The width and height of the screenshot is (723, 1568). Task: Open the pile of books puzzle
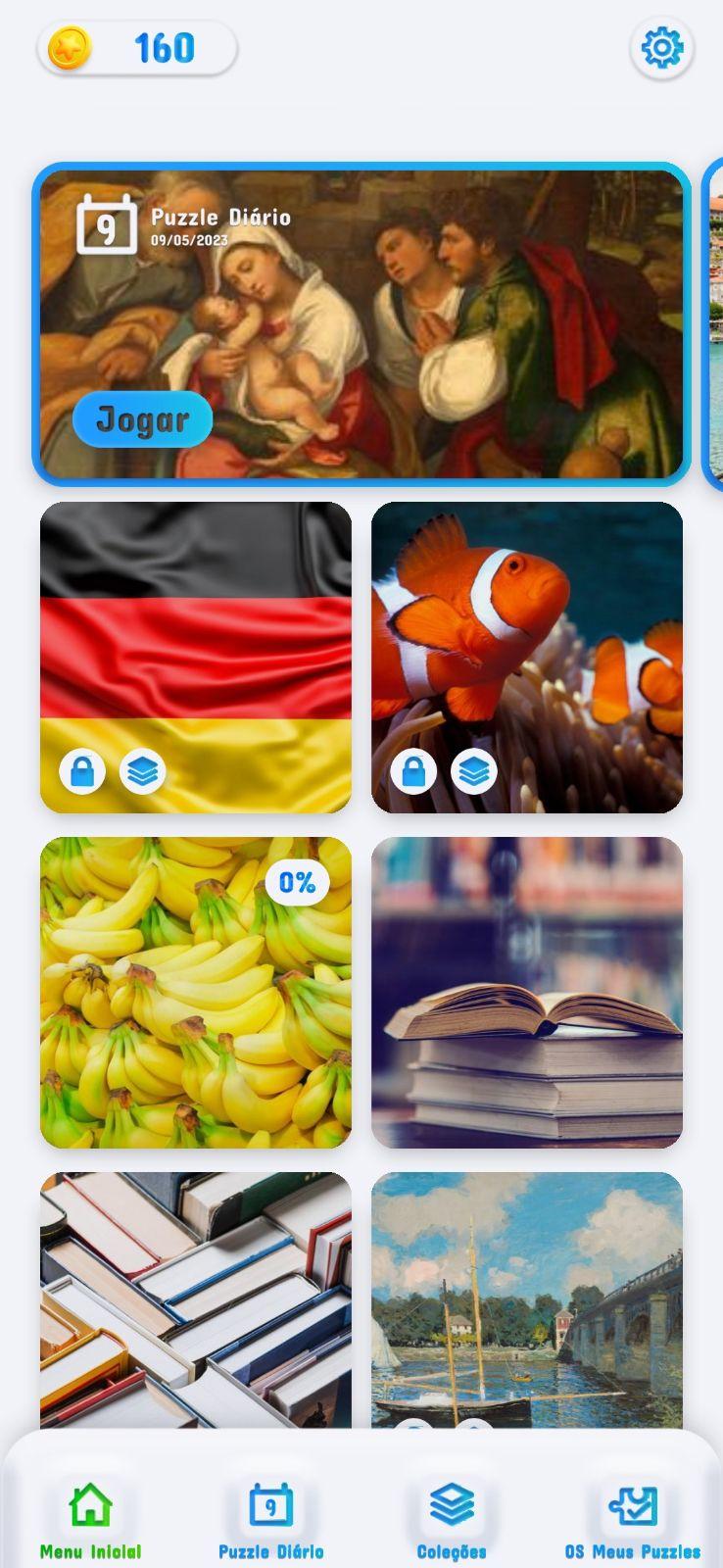196,1299
